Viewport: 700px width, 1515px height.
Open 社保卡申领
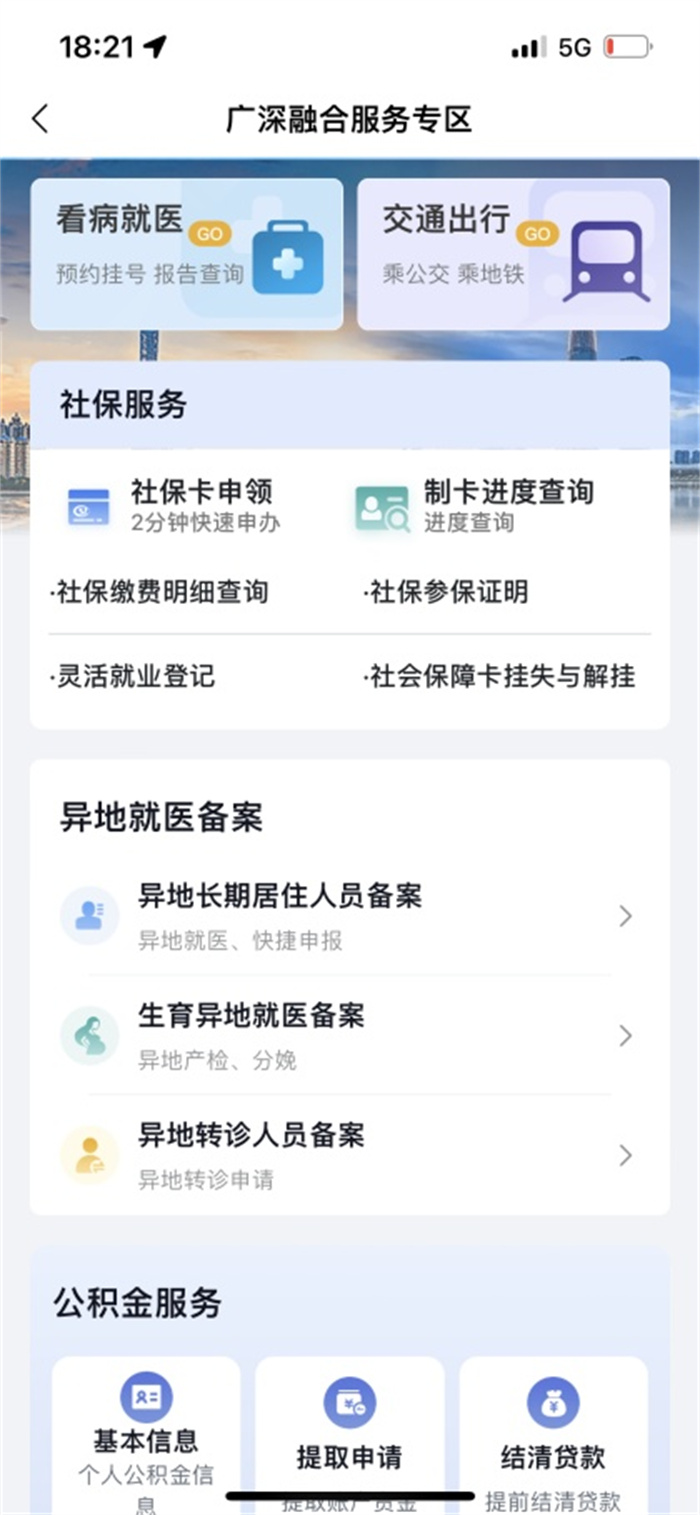tap(171, 505)
